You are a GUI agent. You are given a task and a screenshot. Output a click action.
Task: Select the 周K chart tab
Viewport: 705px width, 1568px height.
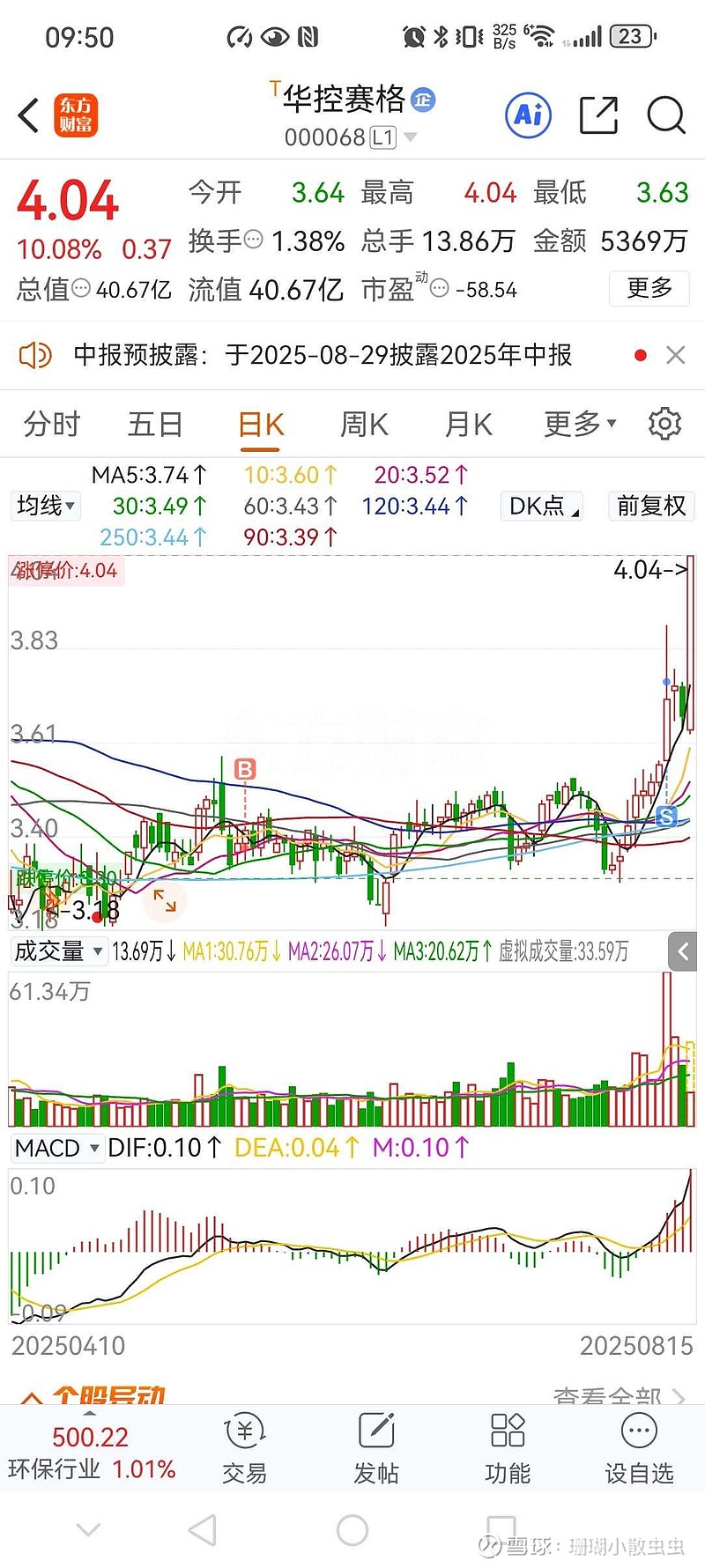(x=365, y=425)
